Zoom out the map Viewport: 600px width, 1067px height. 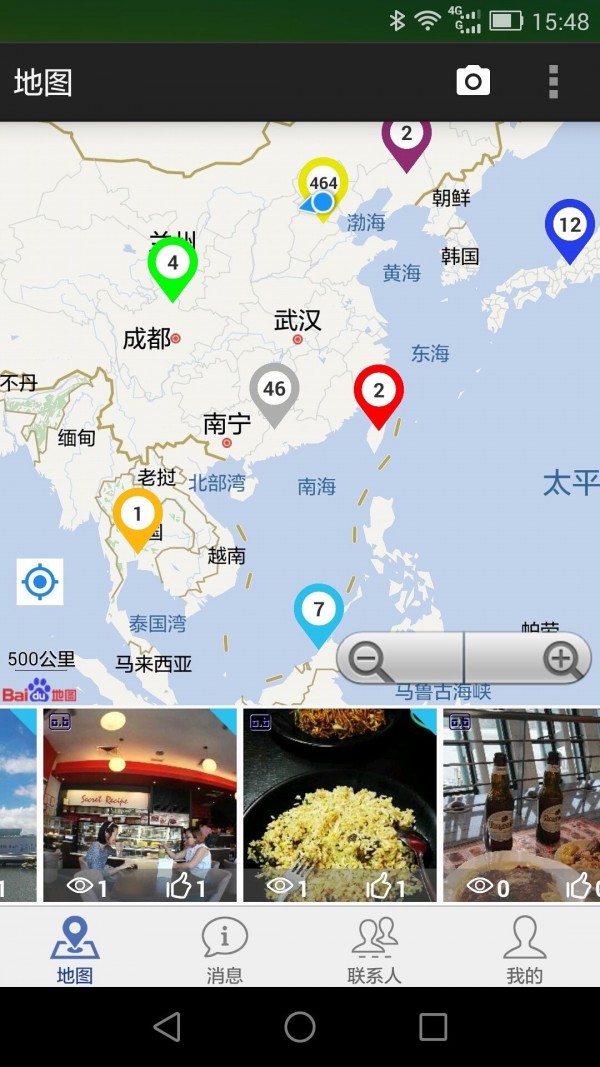coord(400,658)
